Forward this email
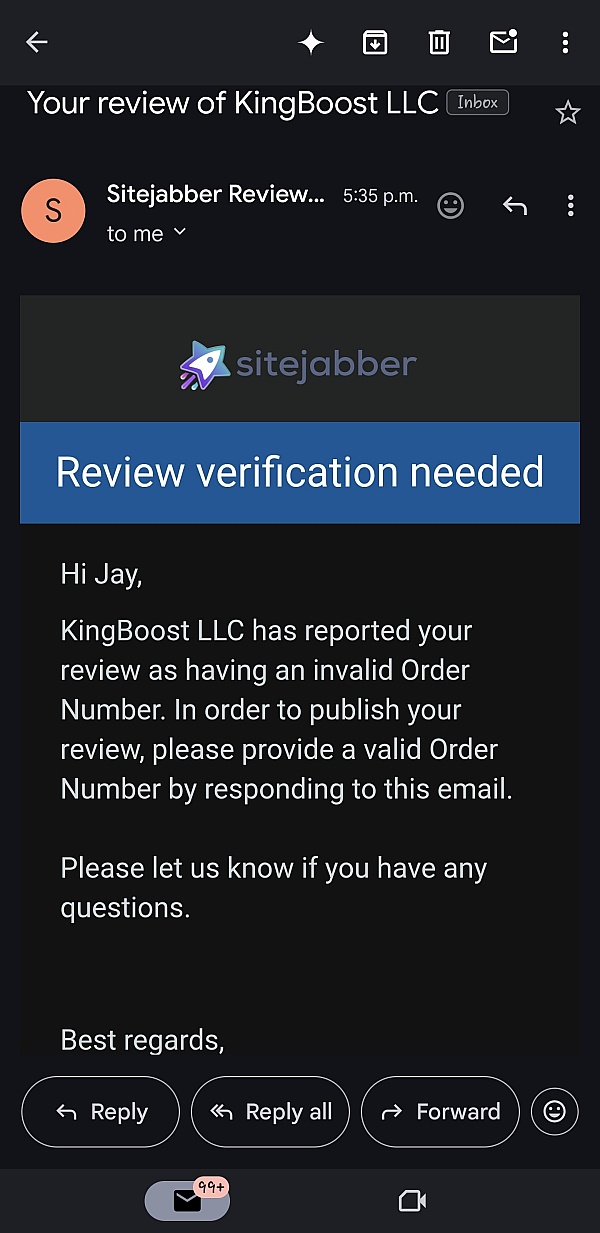 click(x=440, y=1111)
